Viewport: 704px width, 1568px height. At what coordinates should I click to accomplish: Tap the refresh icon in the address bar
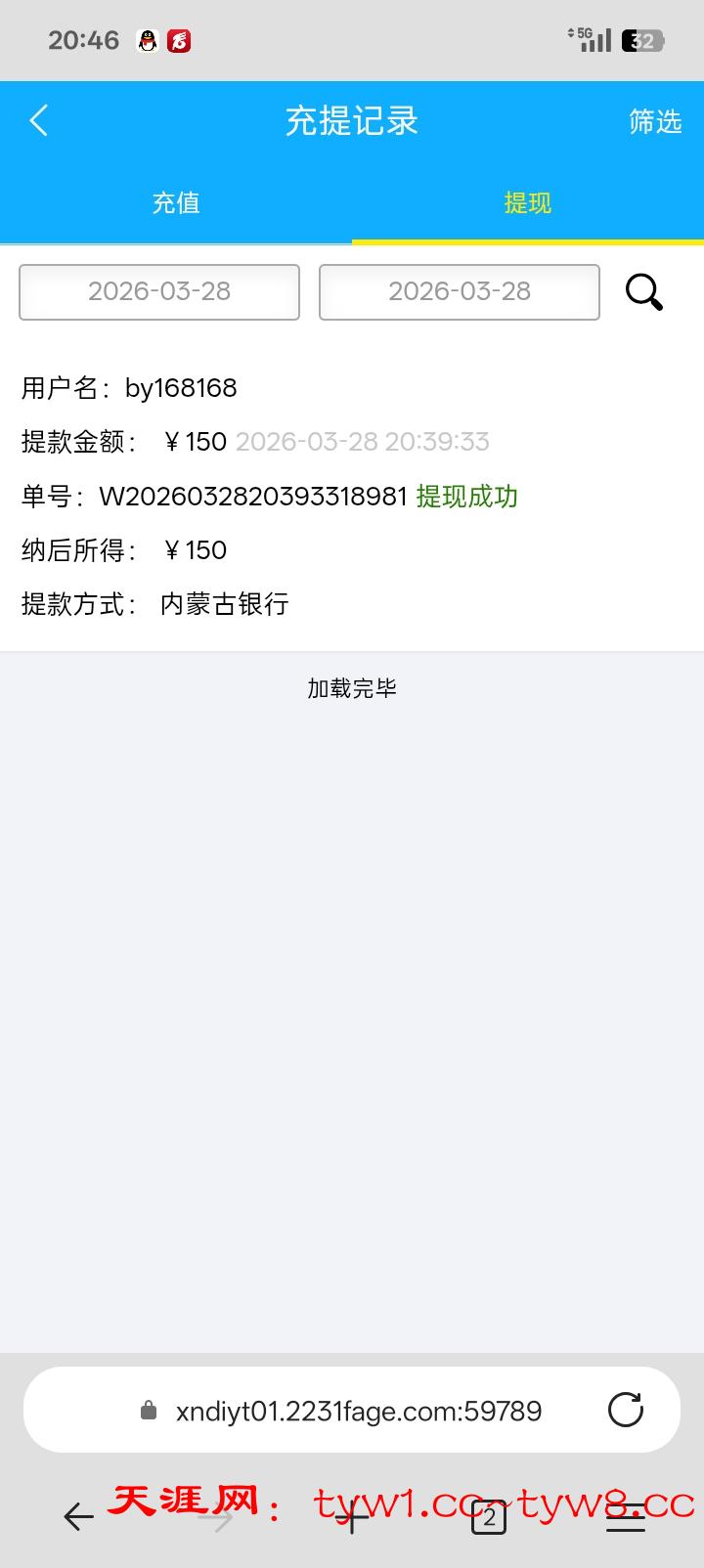coord(626,1410)
